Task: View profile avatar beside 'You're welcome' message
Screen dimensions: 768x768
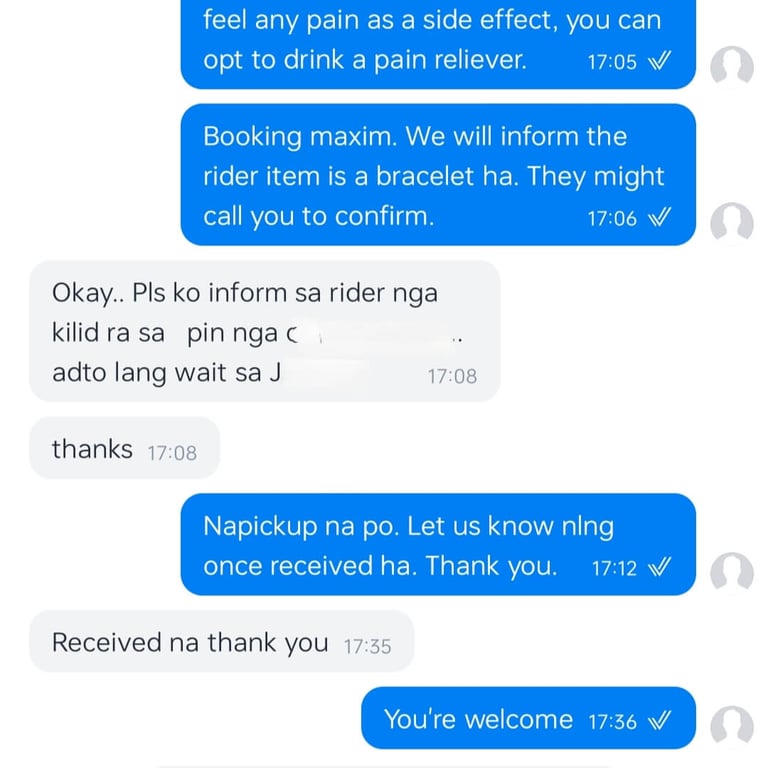Action: [x=731, y=725]
